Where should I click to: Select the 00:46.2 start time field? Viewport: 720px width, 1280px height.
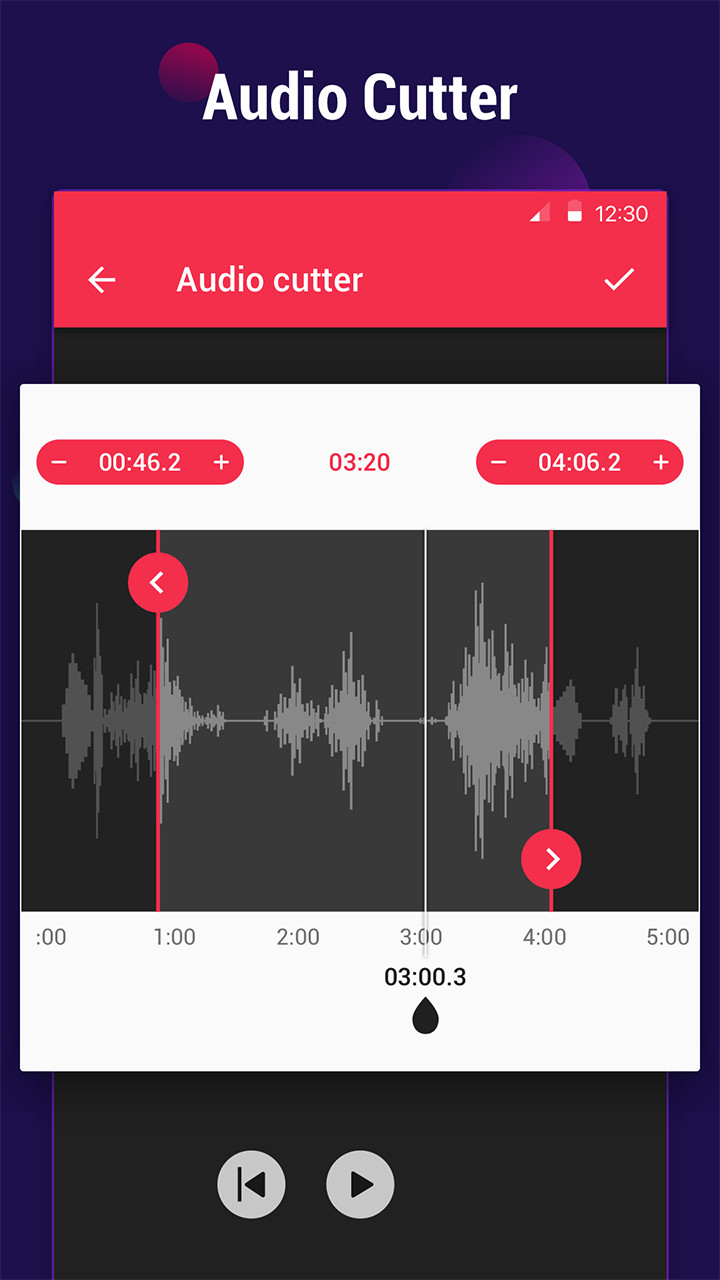click(x=140, y=462)
